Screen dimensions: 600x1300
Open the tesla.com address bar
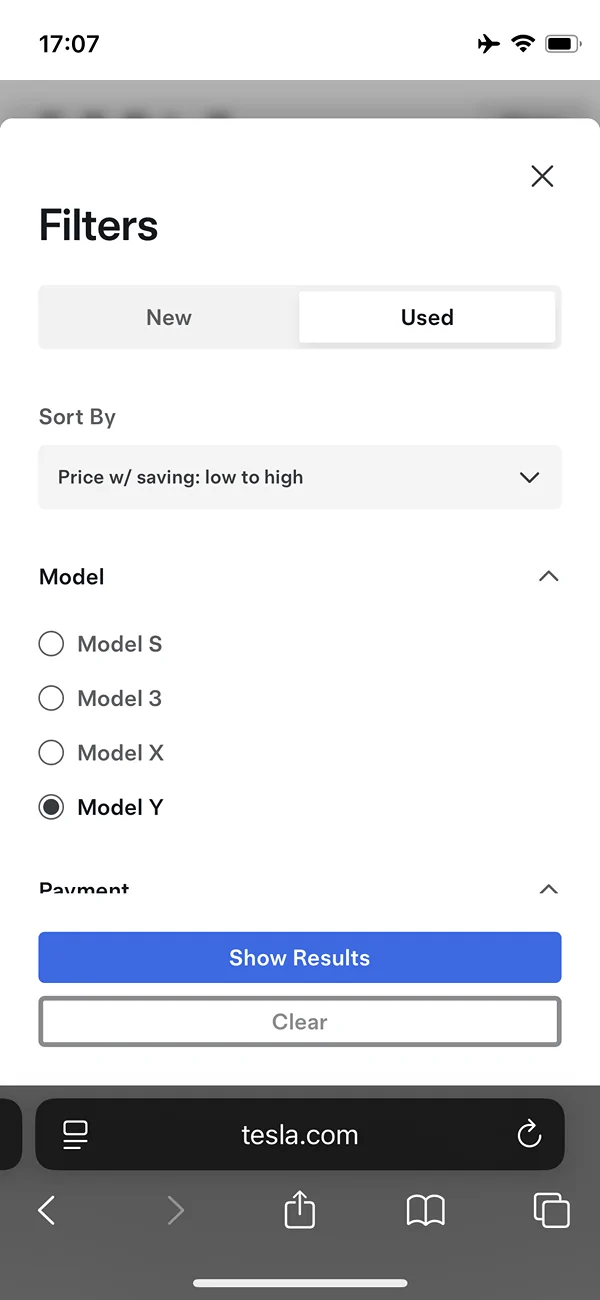point(300,1135)
